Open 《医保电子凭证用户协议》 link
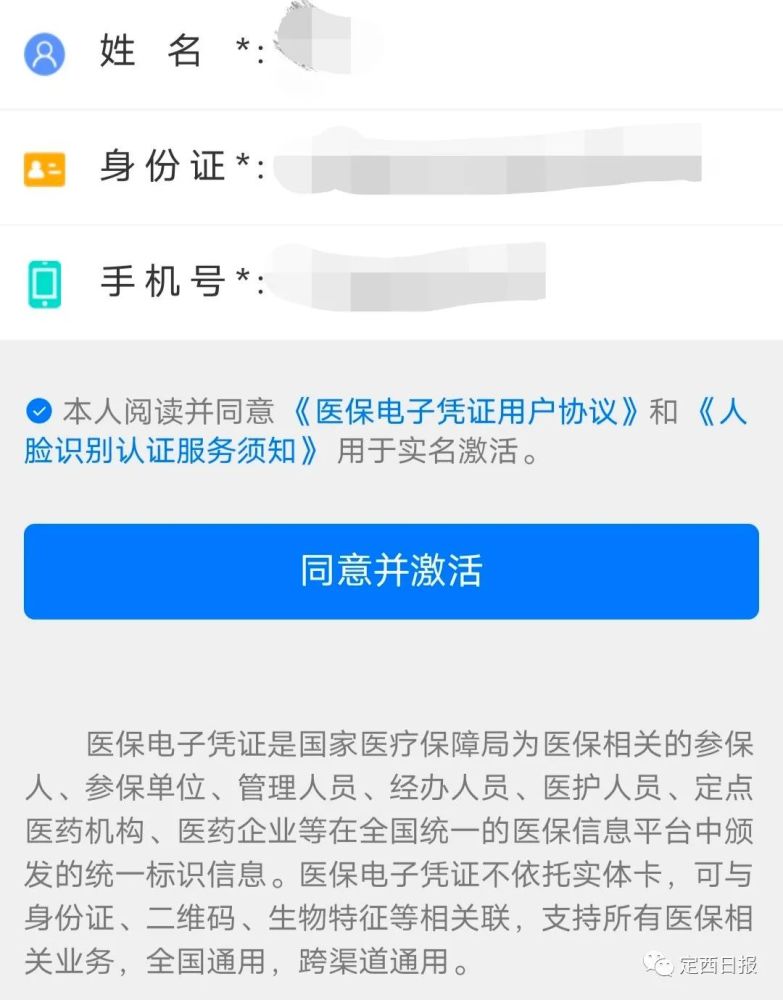This screenshot has width=783, height=1000. [x=465, y=411]
